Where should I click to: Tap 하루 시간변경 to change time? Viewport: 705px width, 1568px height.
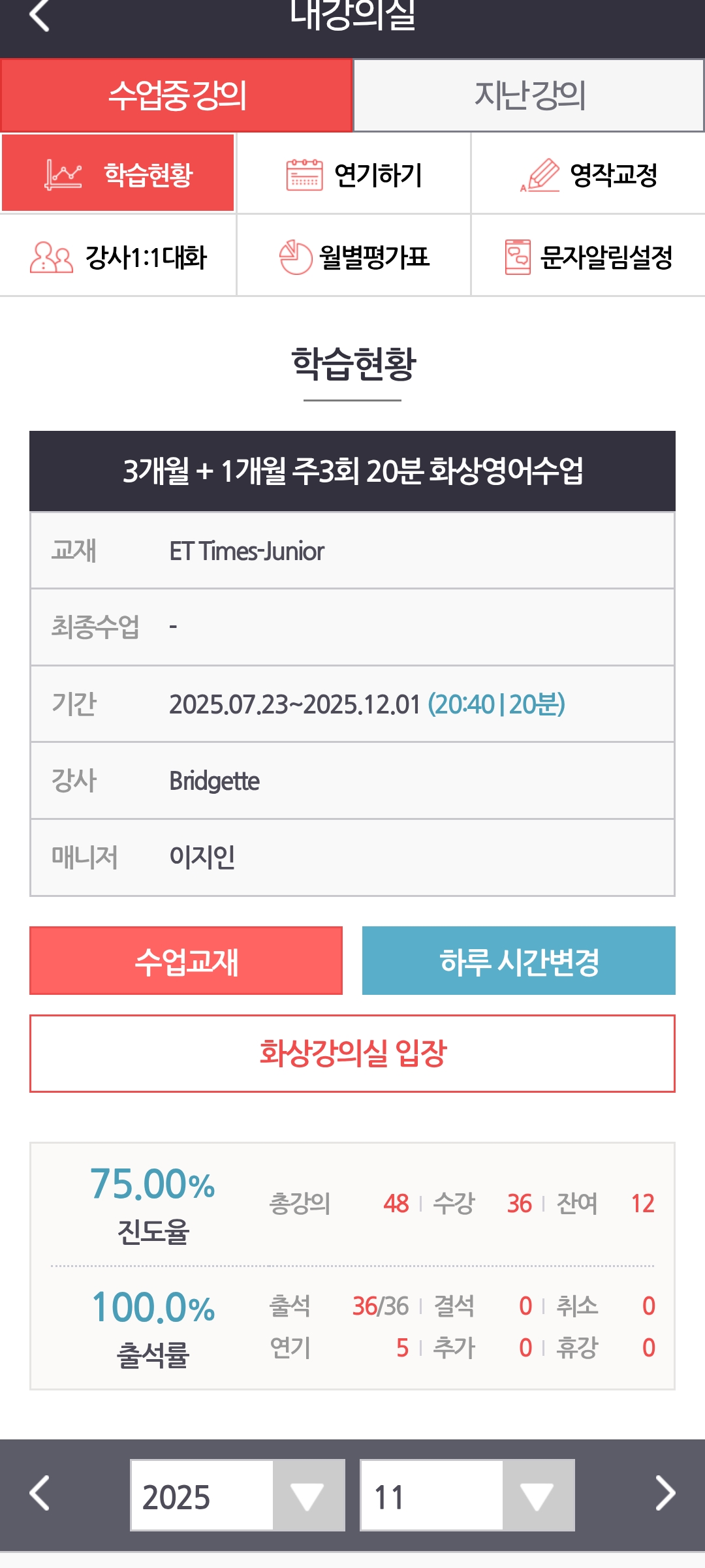click(519, 961)
